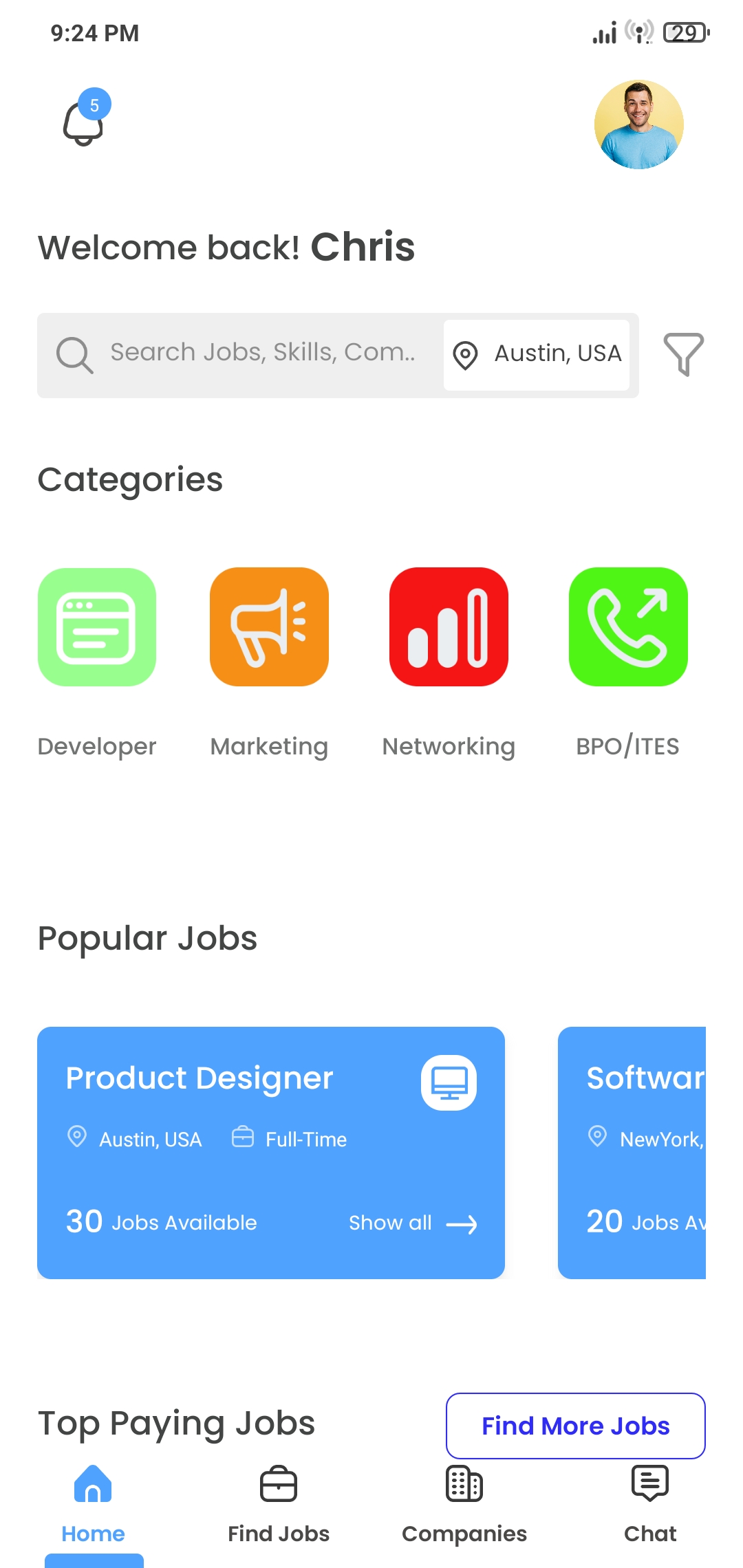Go to the Home tab
Screen dimensions: 743x1568
click(x=93, y=1503)
